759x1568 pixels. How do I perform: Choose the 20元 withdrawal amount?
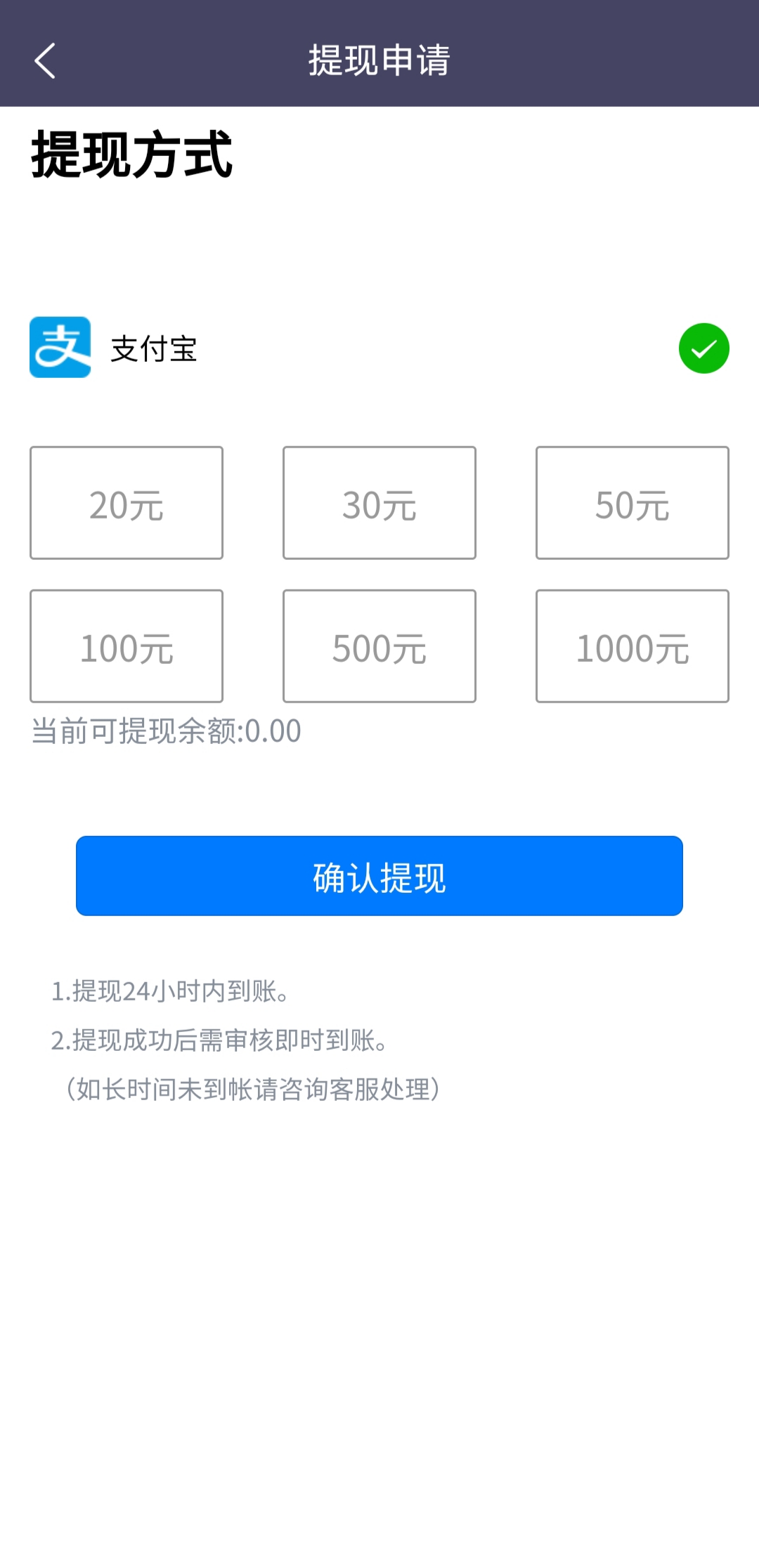[x=126, y=503]
